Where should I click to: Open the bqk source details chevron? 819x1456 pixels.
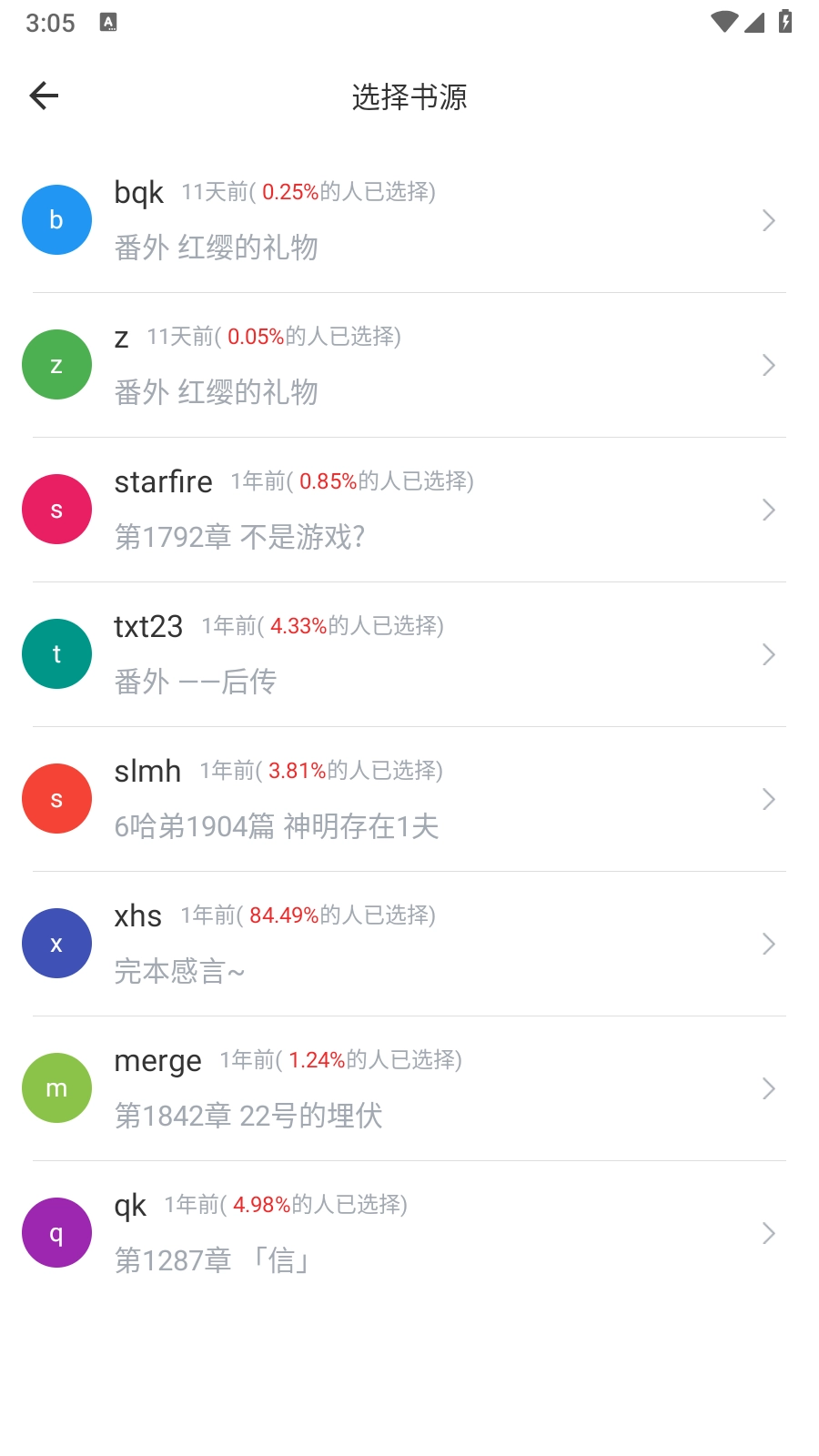(x=769, y=219)
